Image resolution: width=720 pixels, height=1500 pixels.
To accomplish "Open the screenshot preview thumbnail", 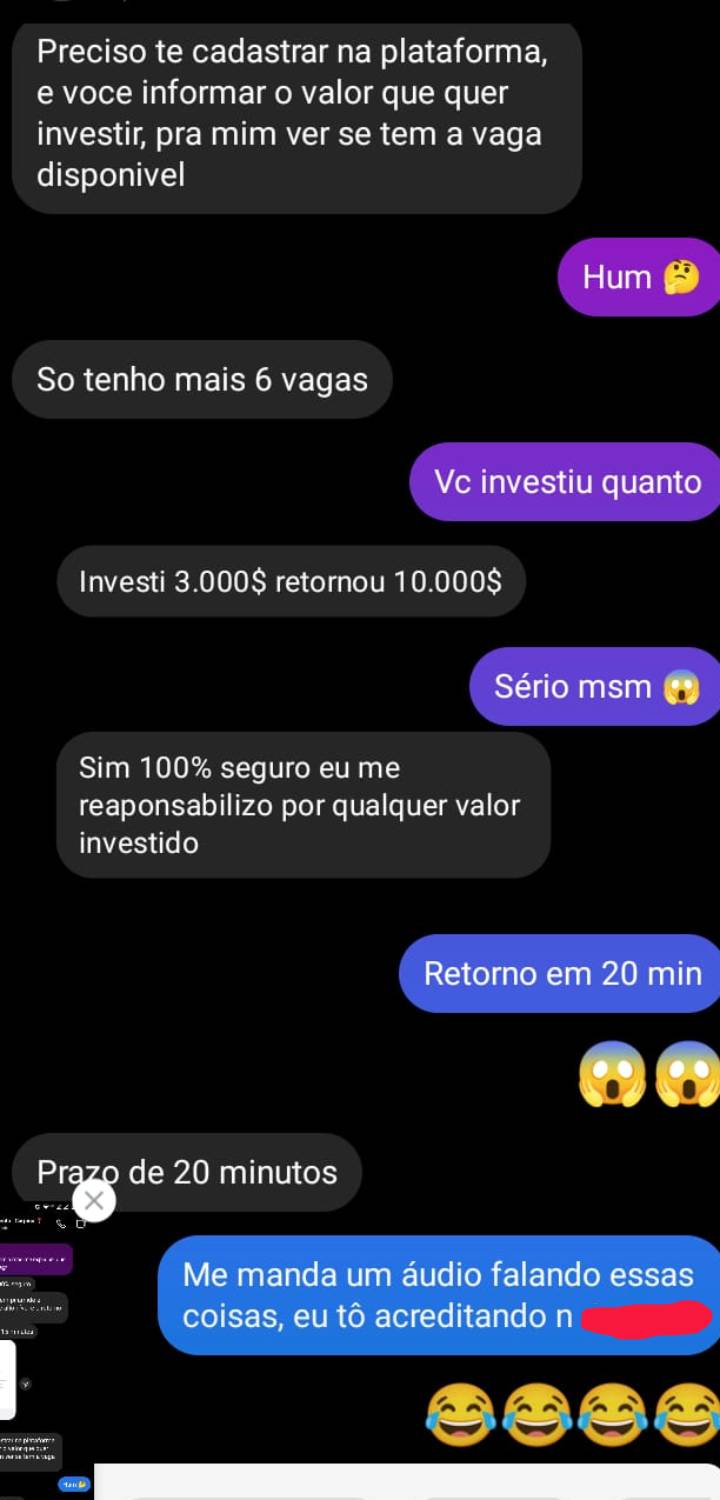I will (x=46, y=1351).
